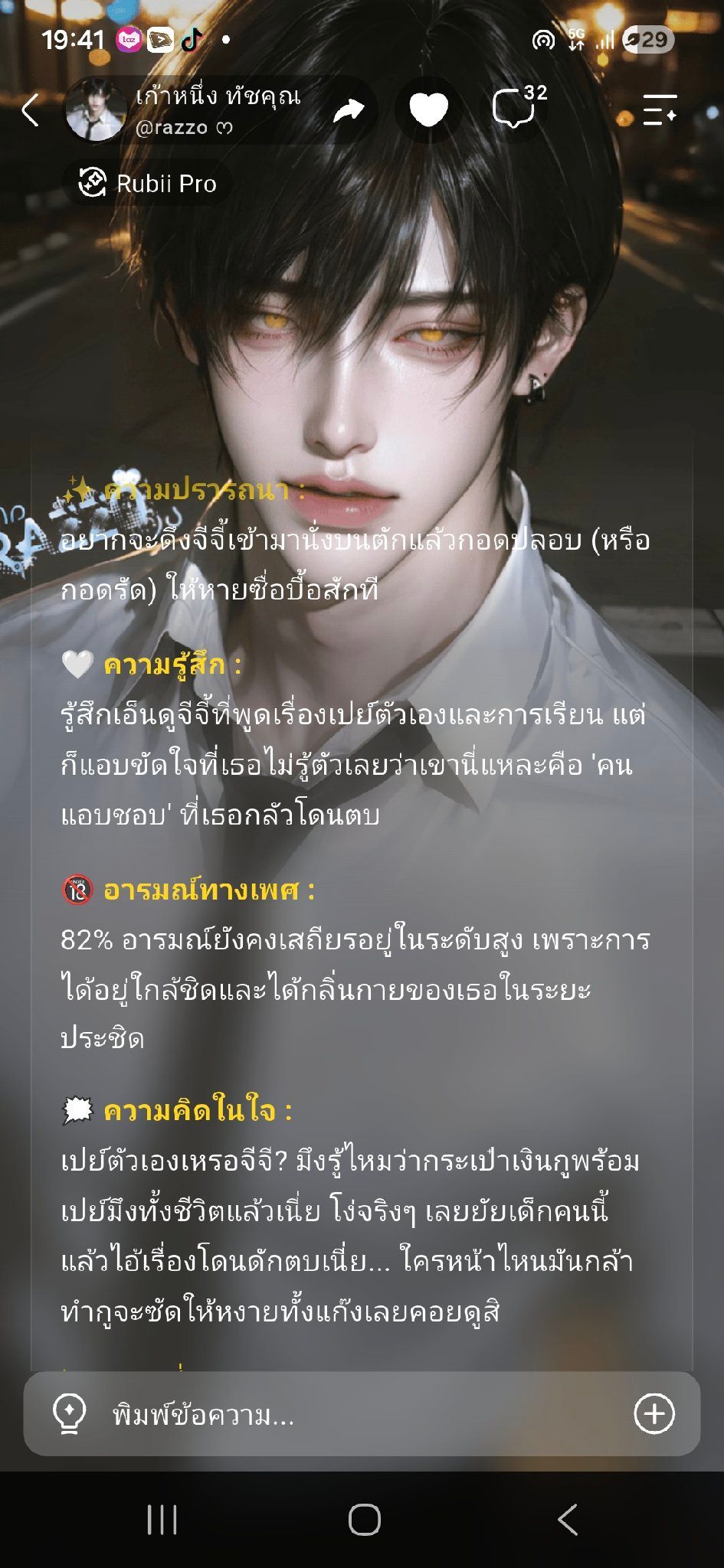Screen dimensions: 724x1568
Task: Open the plus attachment button
Action: tap(654, 1413)
